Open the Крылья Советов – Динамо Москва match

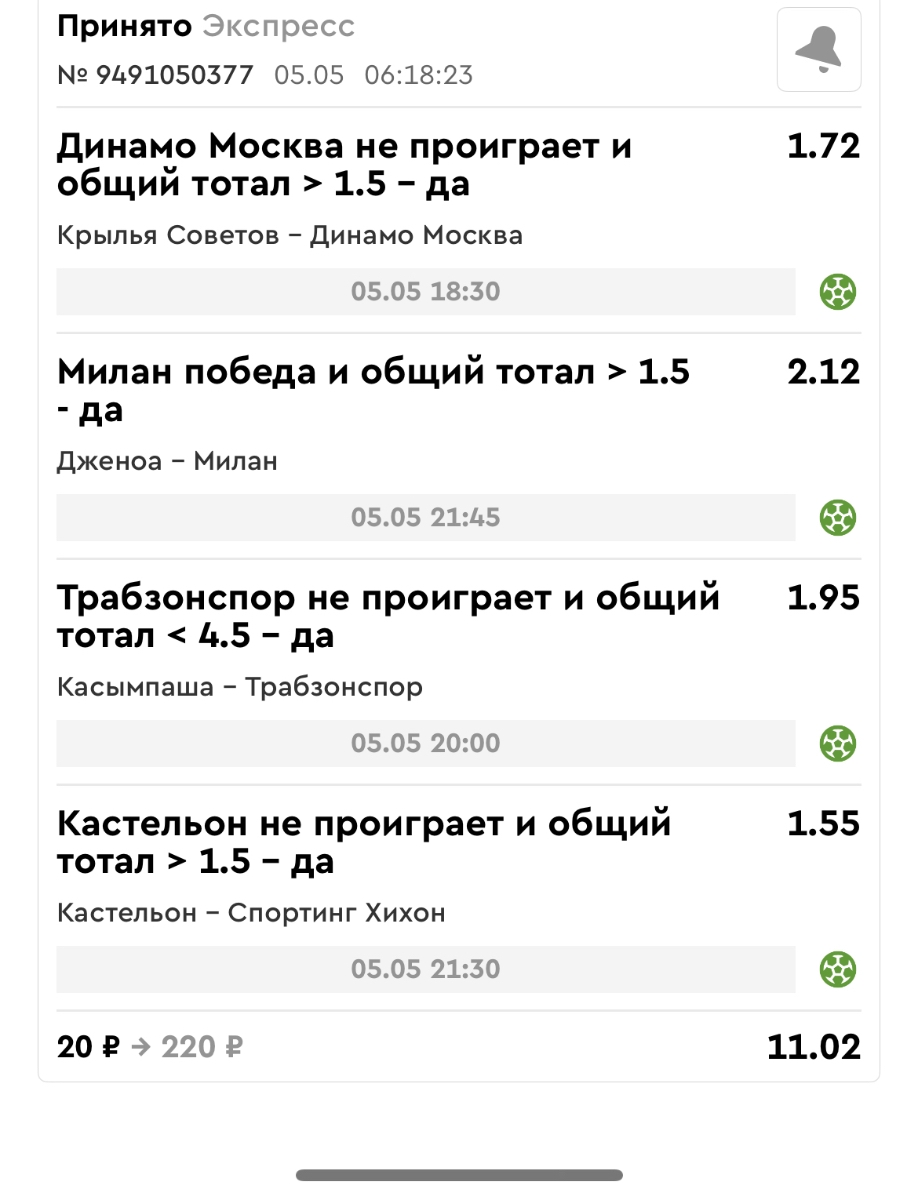(x=290, y=236)
